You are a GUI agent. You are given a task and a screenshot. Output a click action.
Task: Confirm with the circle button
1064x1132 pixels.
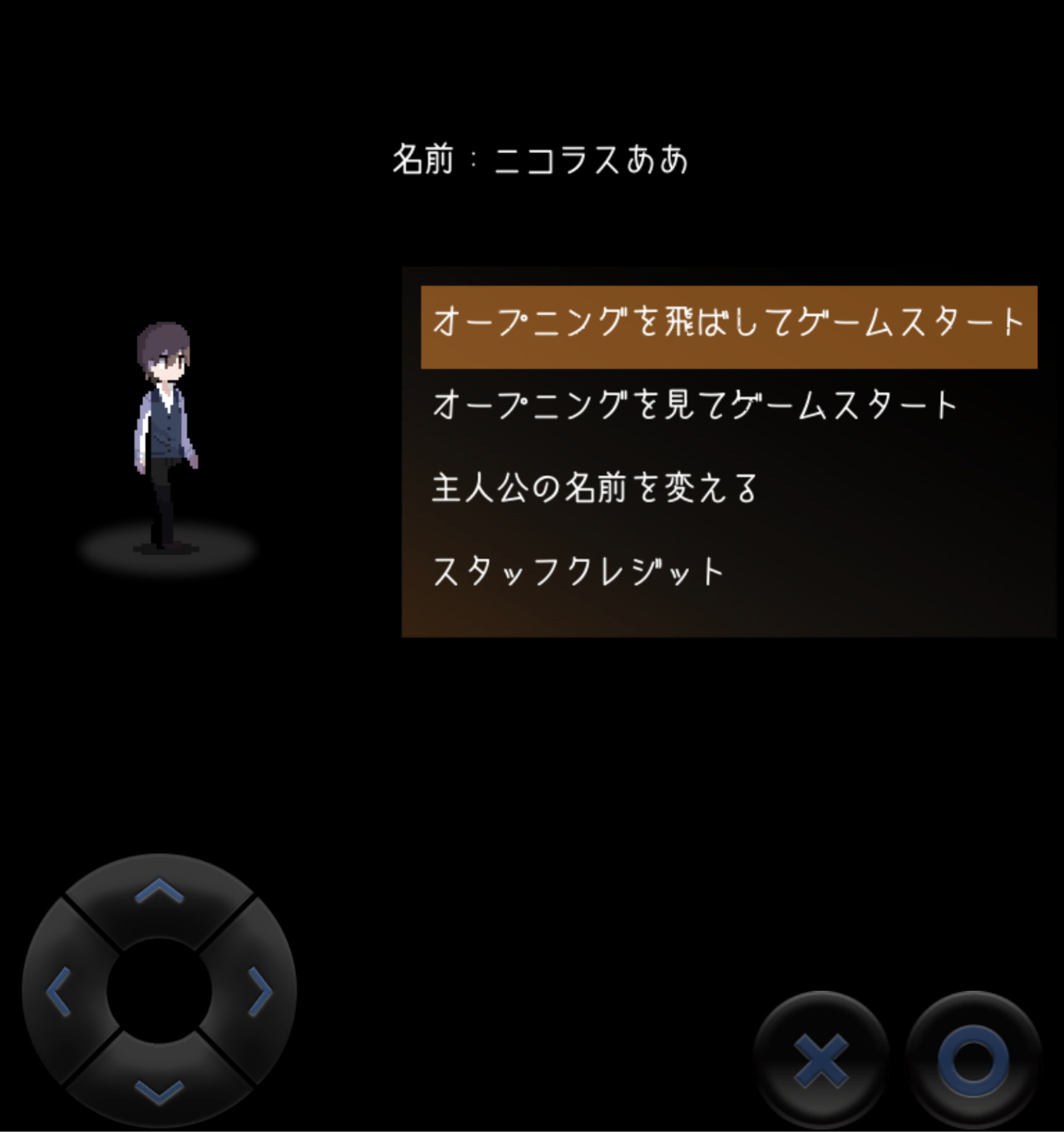973,1061
